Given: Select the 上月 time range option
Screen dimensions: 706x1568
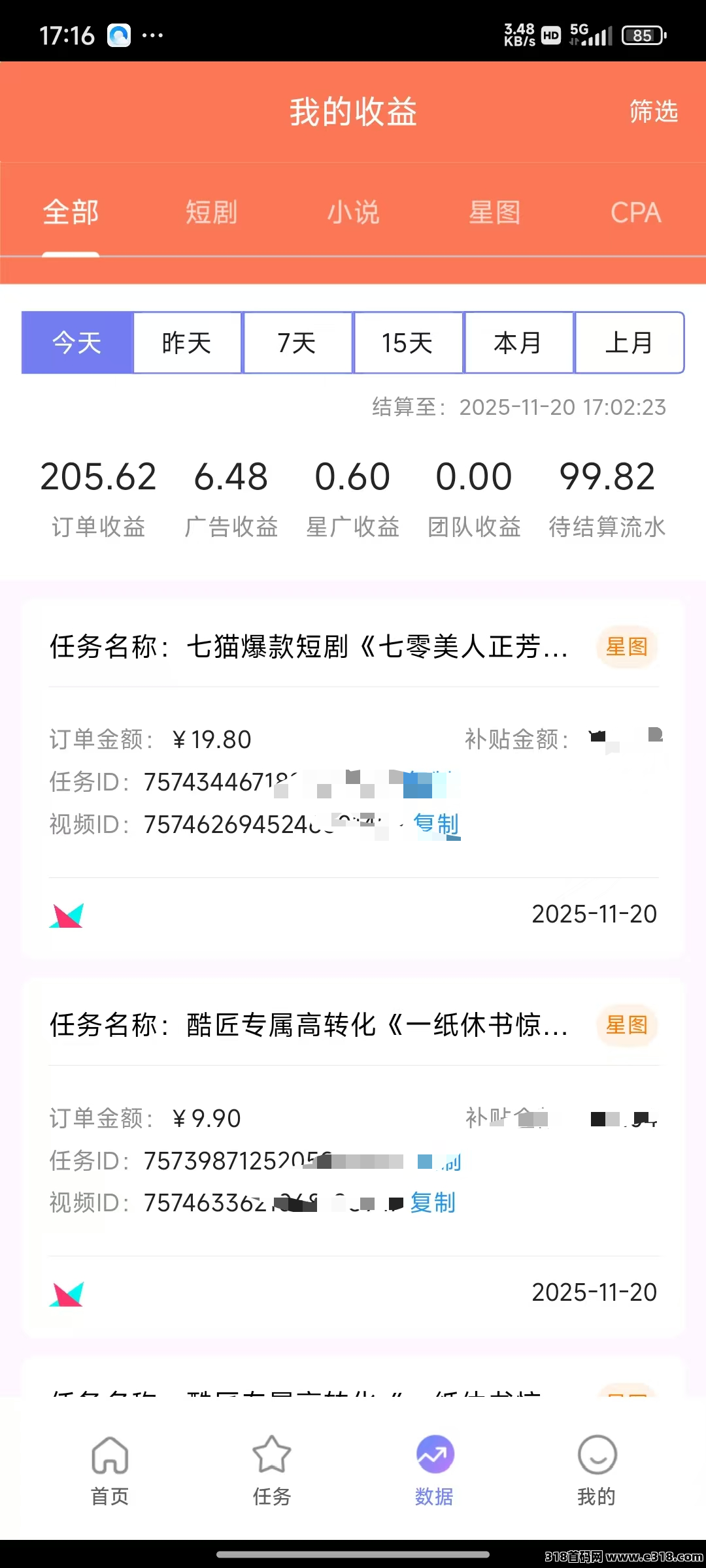Looking at the screenshot, I should click(630, 342).
